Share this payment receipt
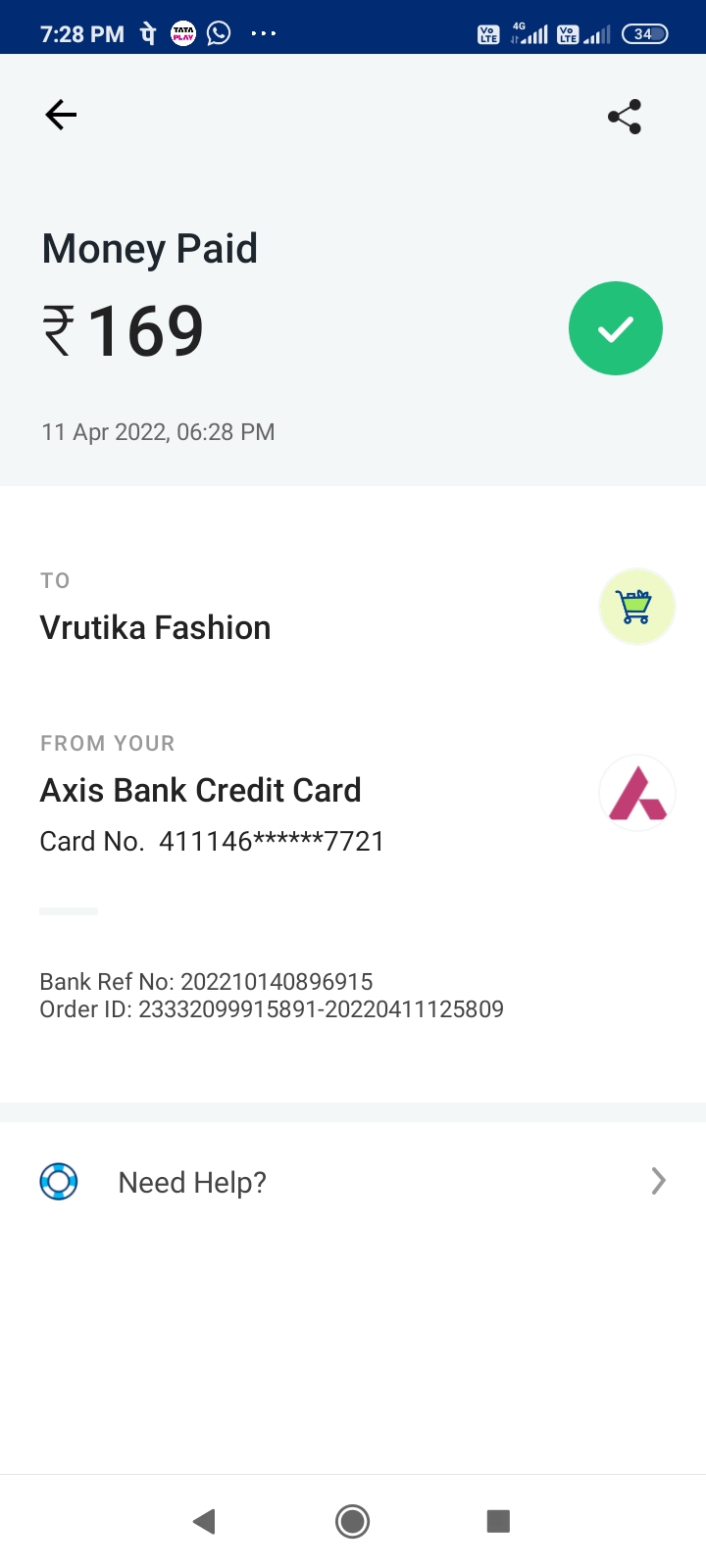Image resolution: width=706 pixels, height=1568 pixels. coord(625,117)
